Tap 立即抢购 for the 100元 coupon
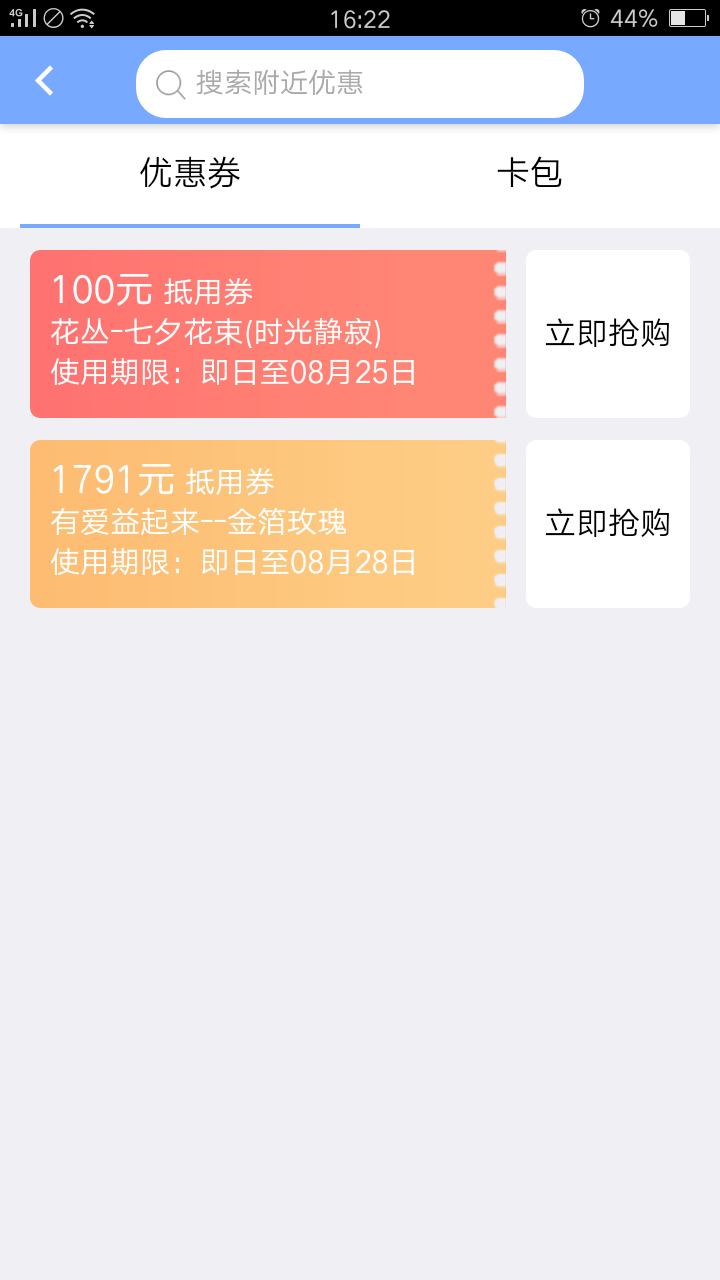Image resolution: width=720 pixels, height=1280 pixels. click(608, 334)
